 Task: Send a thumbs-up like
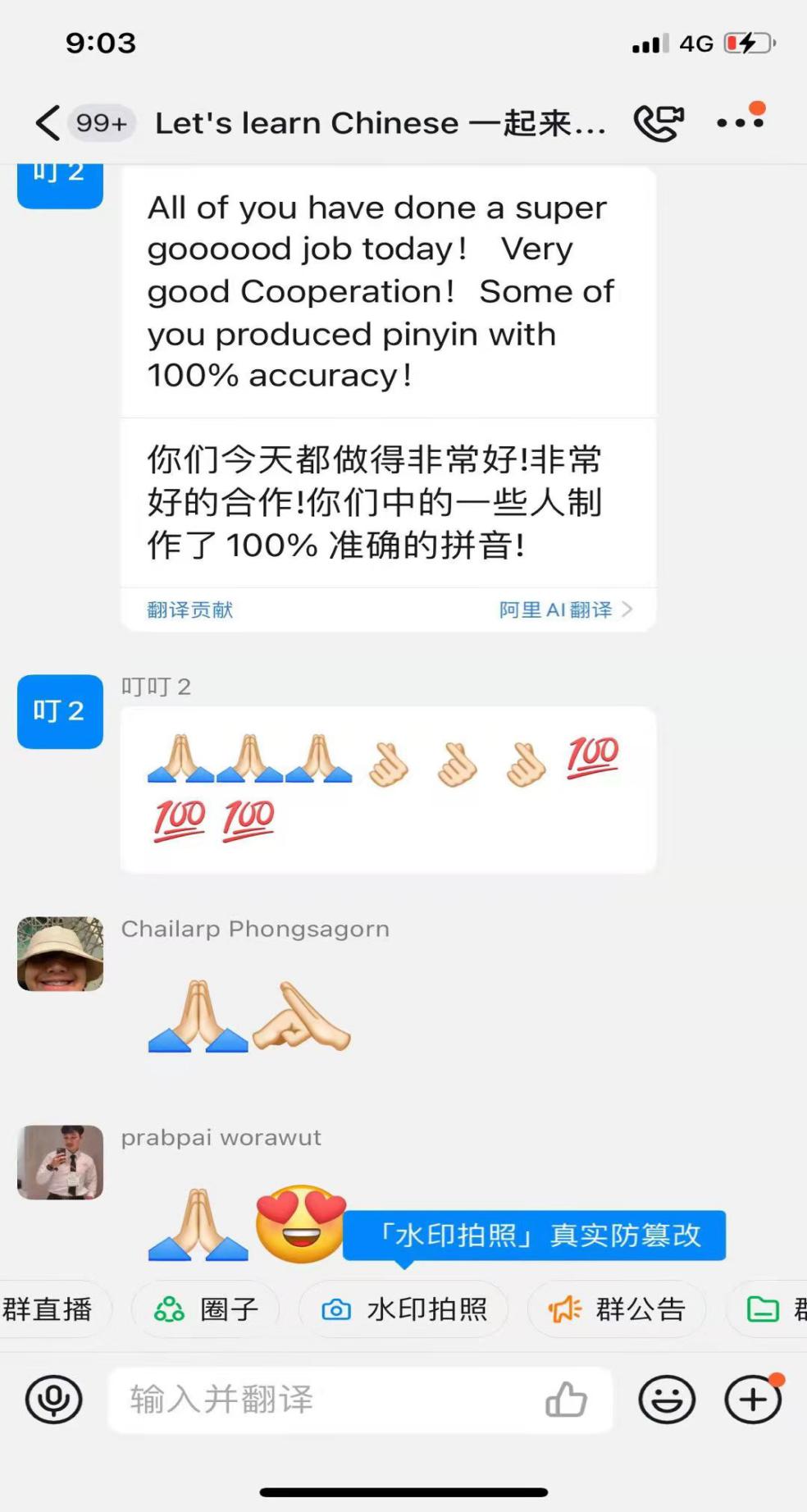566,1400
